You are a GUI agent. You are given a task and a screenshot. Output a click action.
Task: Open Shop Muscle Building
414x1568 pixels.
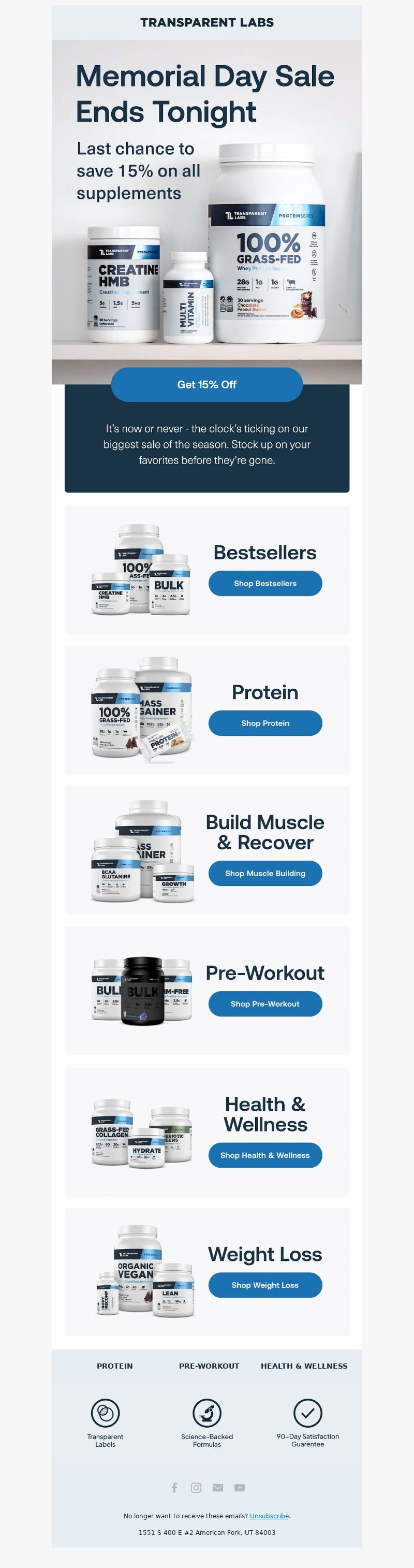click(265, 873)
